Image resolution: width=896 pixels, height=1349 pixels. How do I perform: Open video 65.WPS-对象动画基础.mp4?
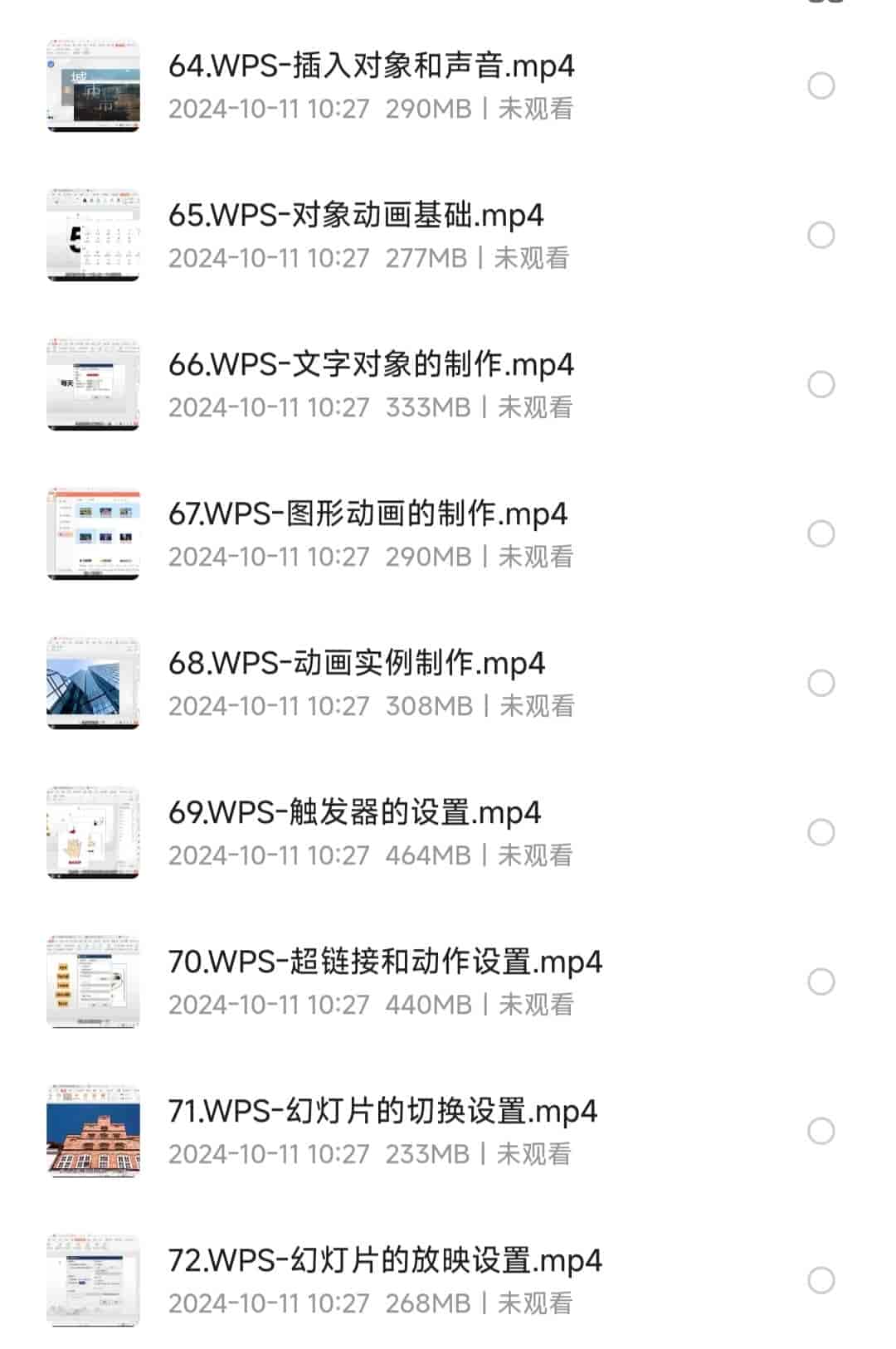pos(356,216)
